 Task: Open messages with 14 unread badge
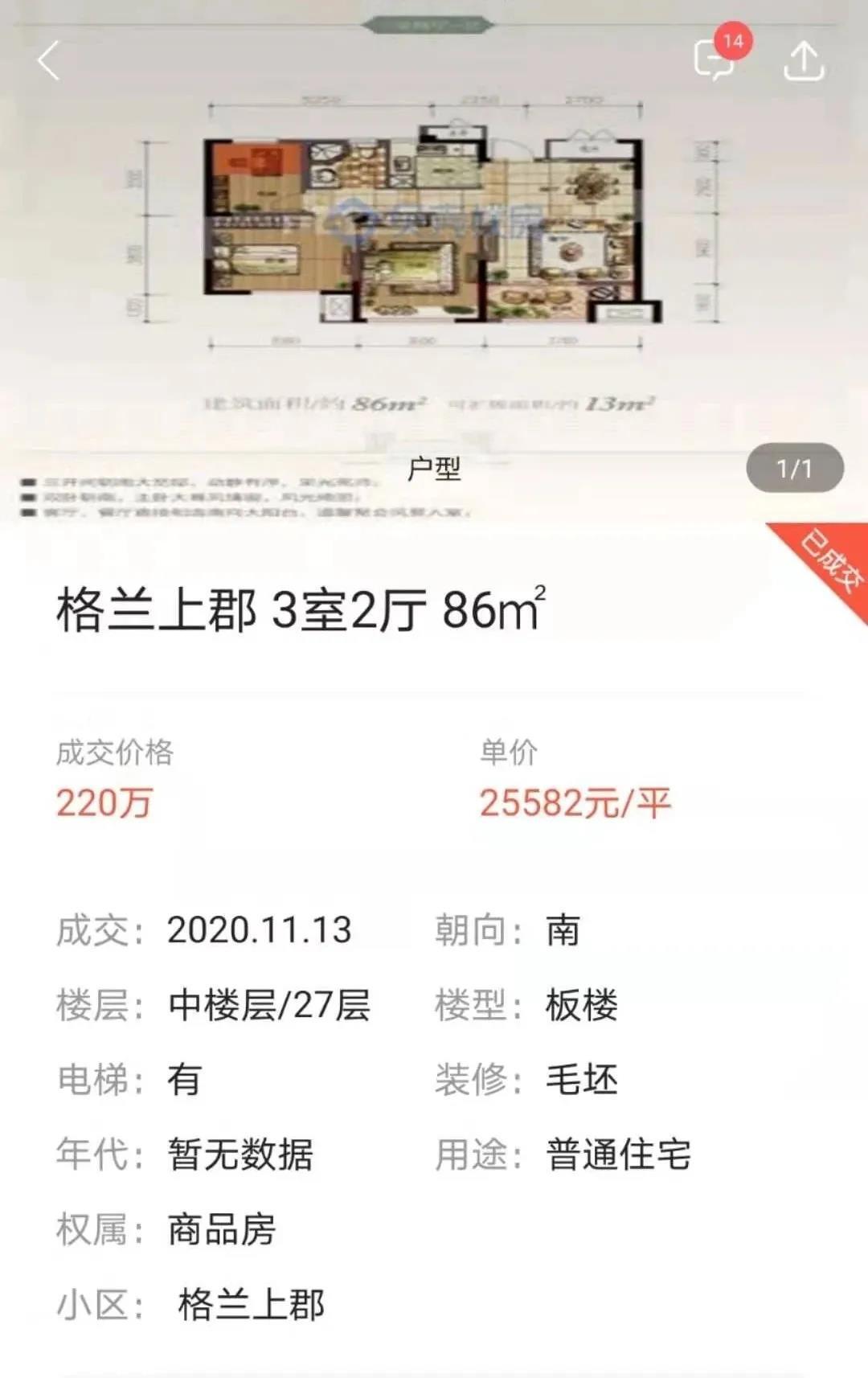(x=714, y=59)
